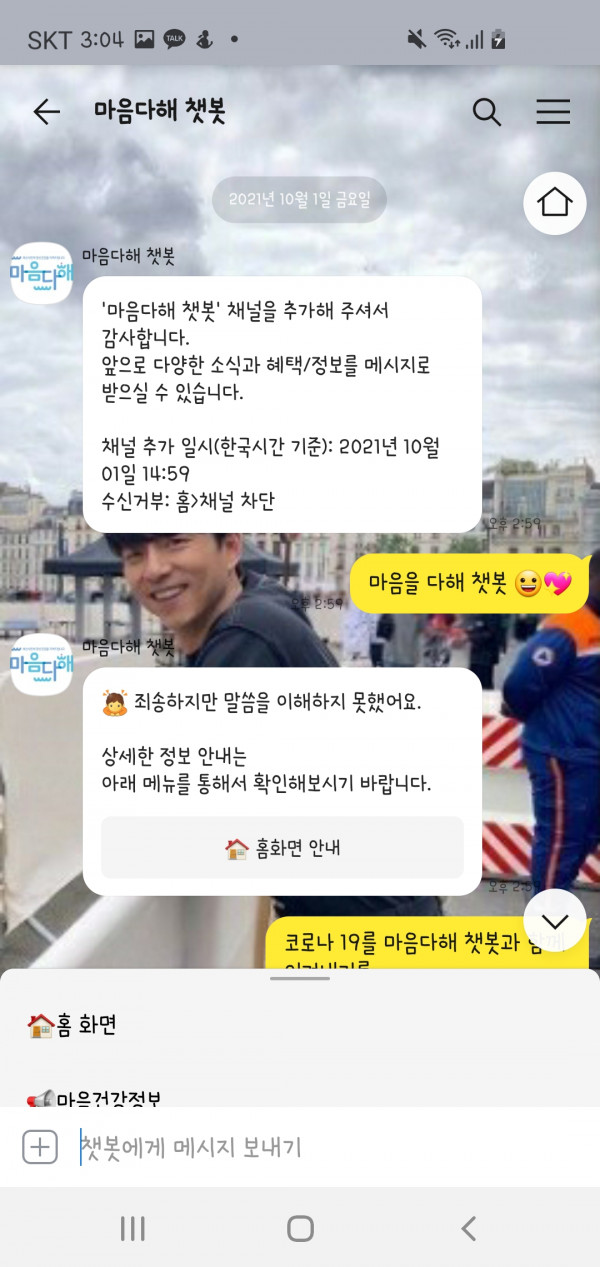Go back from 마음다해 챗봇 chat
Image resolution: width=600 pixels, height=1267 pixels.
(46, 112)
